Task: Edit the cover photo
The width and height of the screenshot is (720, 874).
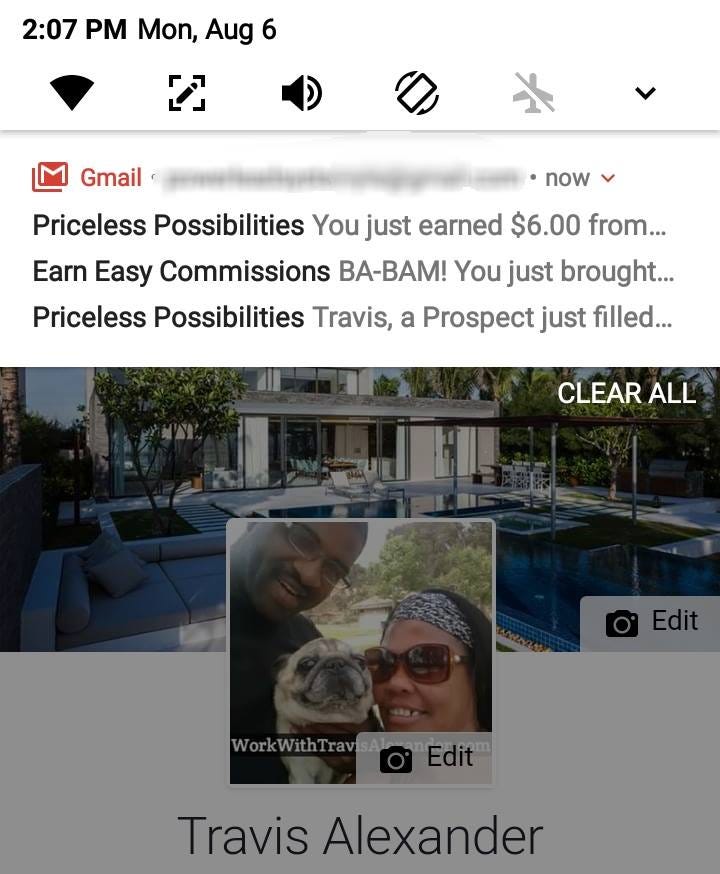Action: click(x=652, y=622)
